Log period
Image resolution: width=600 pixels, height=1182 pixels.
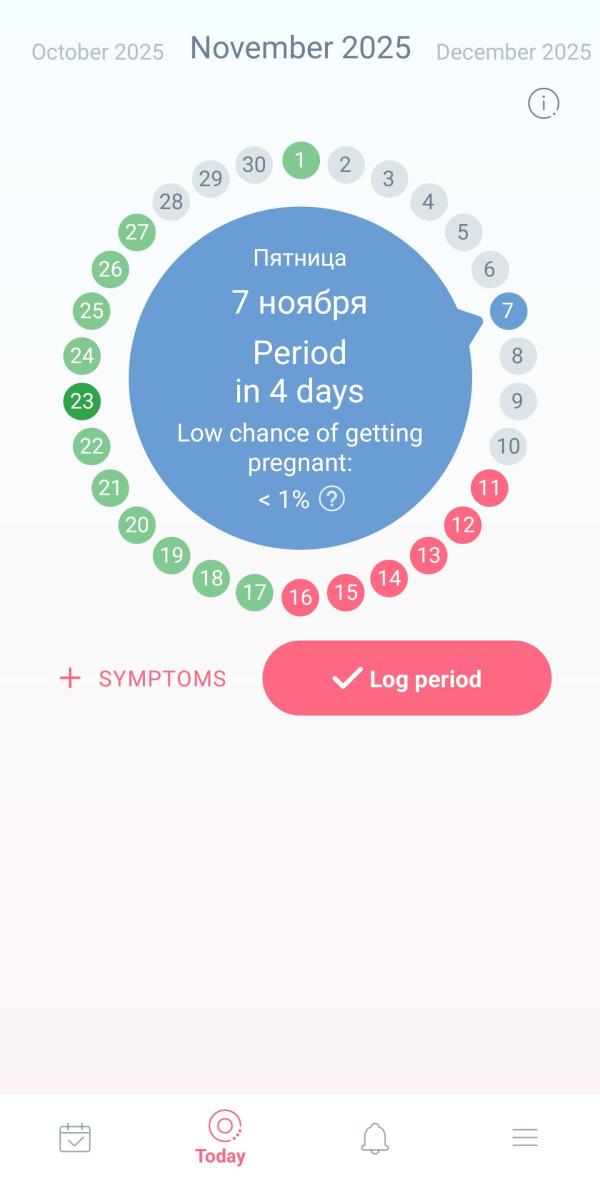(x=406, y=678)
